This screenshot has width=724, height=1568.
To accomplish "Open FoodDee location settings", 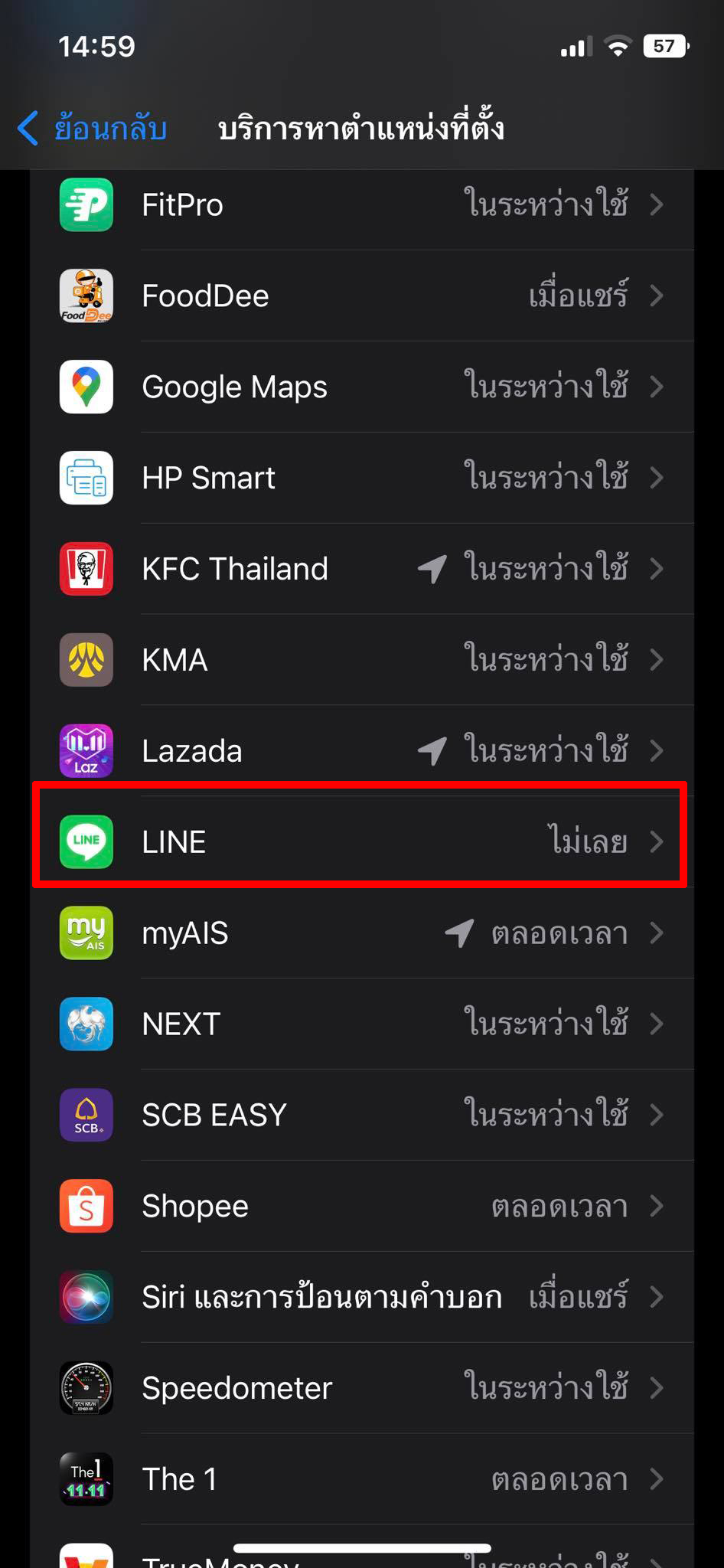I will pyautogui.click(x=362, y=296).
